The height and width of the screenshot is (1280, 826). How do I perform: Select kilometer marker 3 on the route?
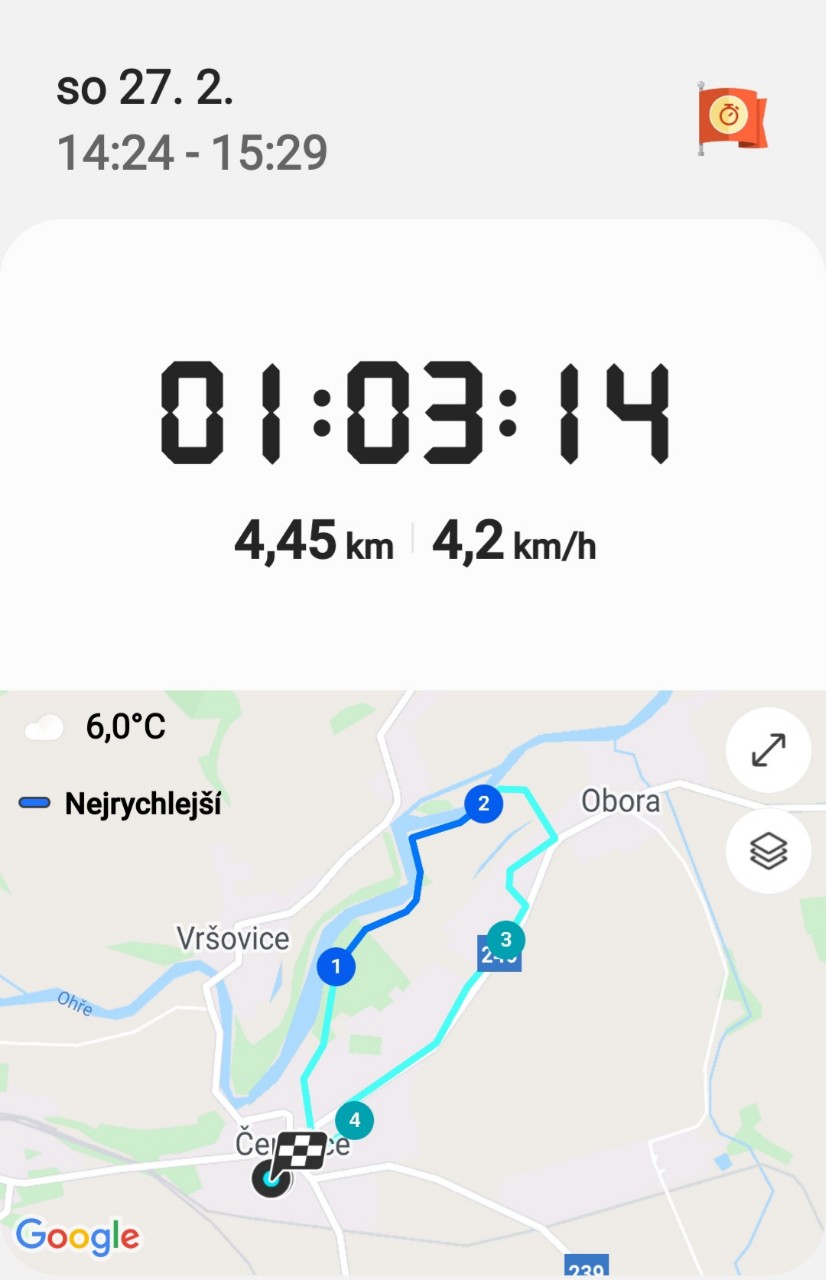[x=506, y=939]
